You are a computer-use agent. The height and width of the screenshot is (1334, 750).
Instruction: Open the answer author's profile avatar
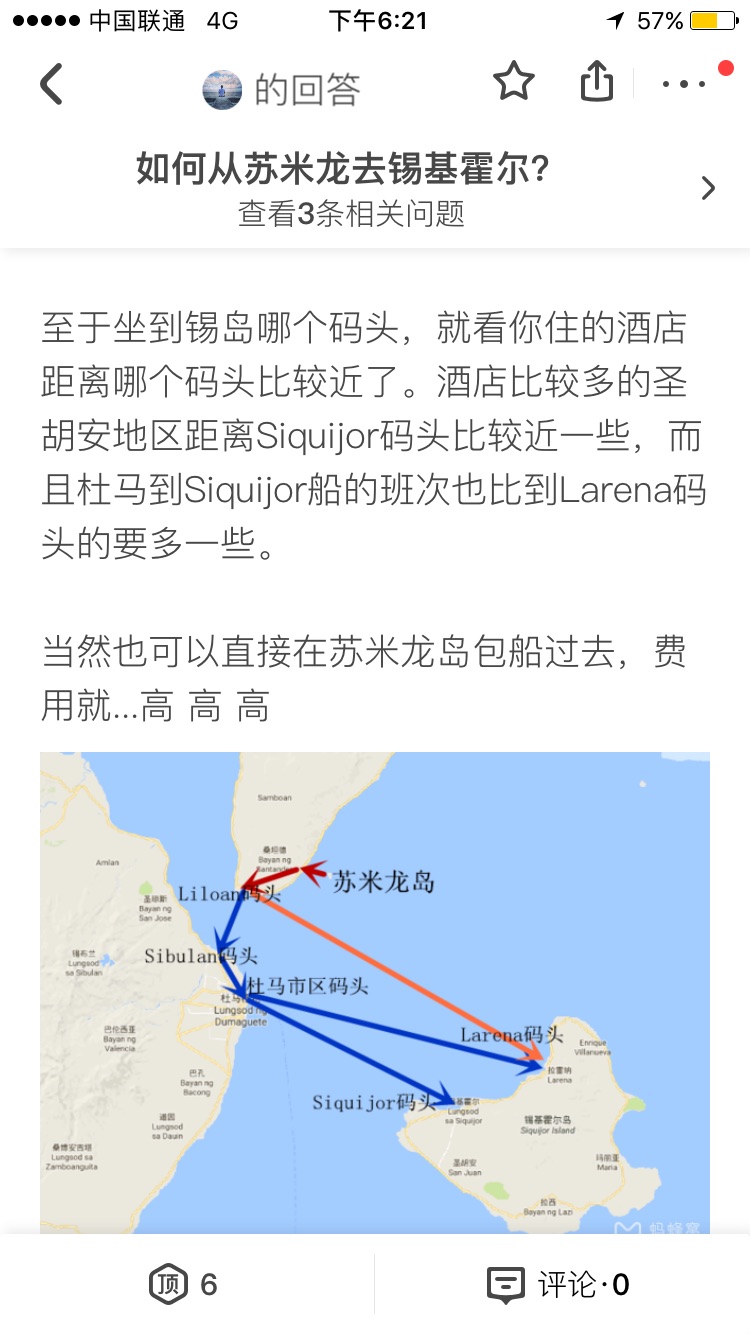[222, 90]
